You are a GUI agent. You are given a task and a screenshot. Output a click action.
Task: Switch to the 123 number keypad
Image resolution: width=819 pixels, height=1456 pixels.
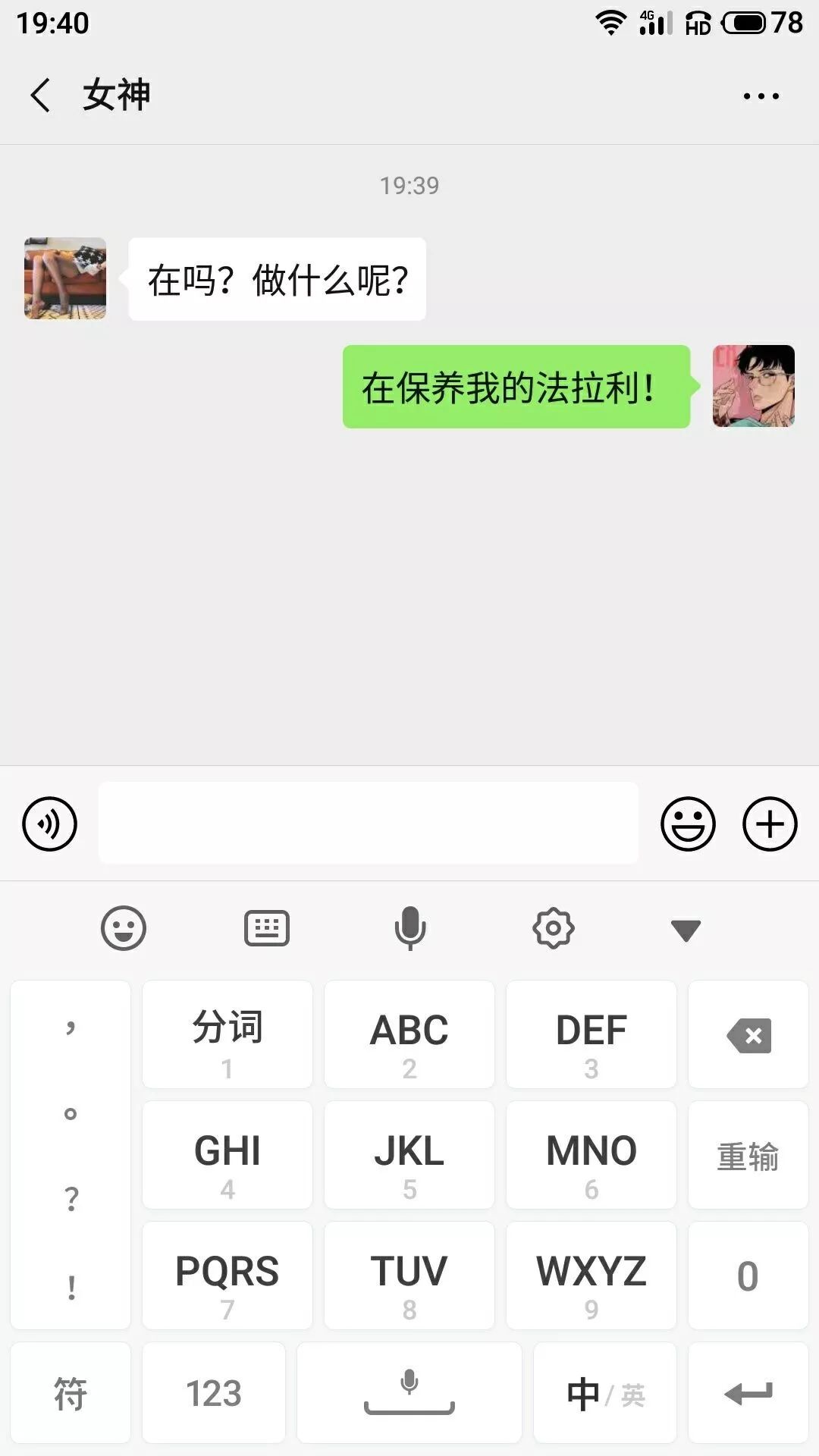[x=214, y=1393]
